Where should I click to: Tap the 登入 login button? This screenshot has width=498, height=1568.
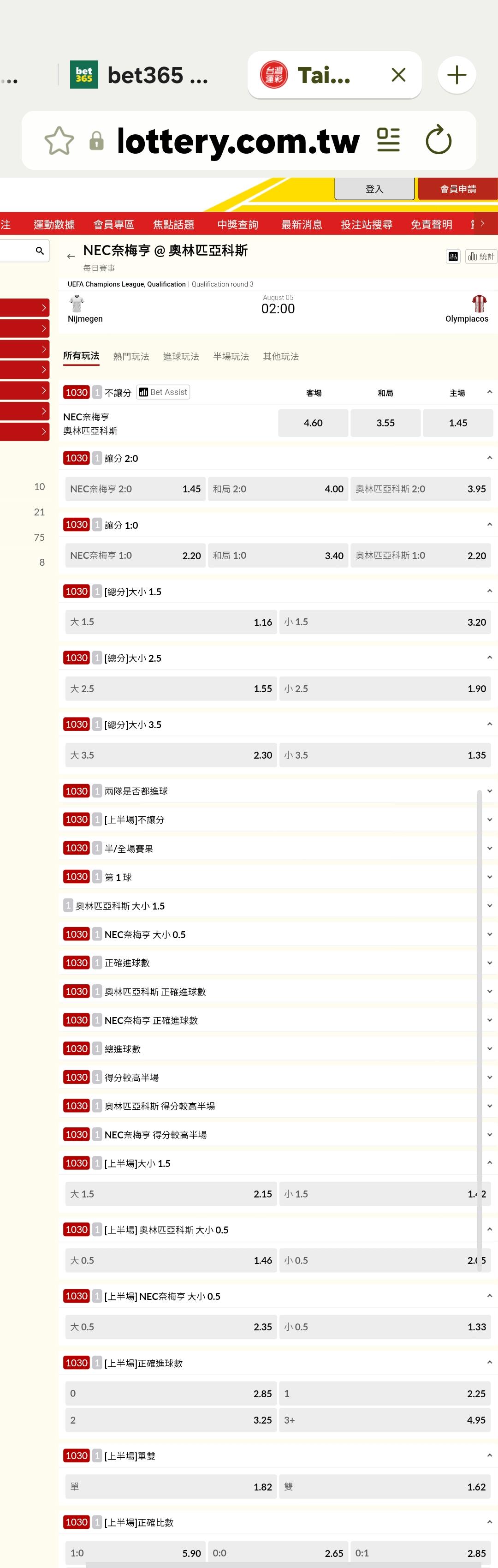[x=374, y=189]
